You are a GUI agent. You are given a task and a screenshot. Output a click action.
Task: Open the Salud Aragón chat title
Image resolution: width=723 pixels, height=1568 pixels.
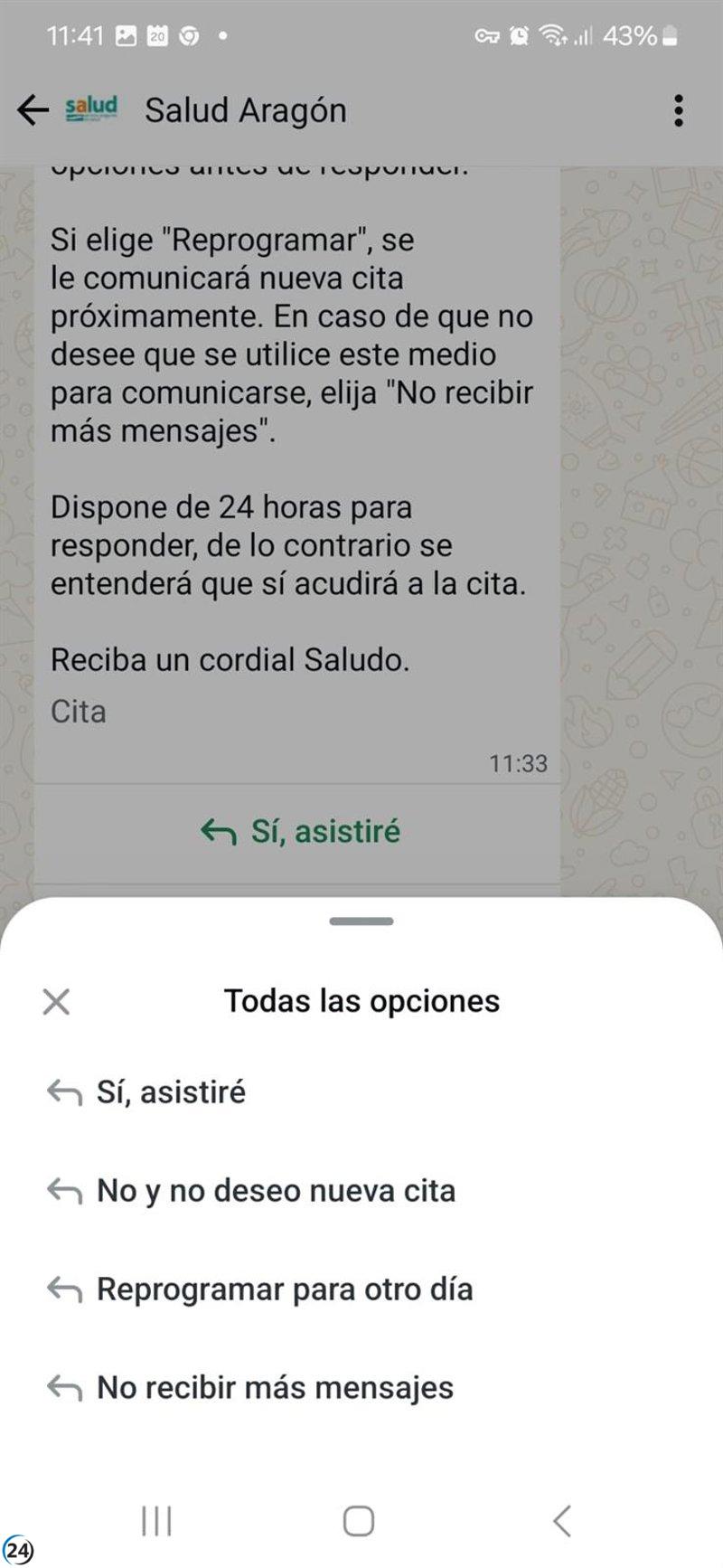[x=246, y=110]
